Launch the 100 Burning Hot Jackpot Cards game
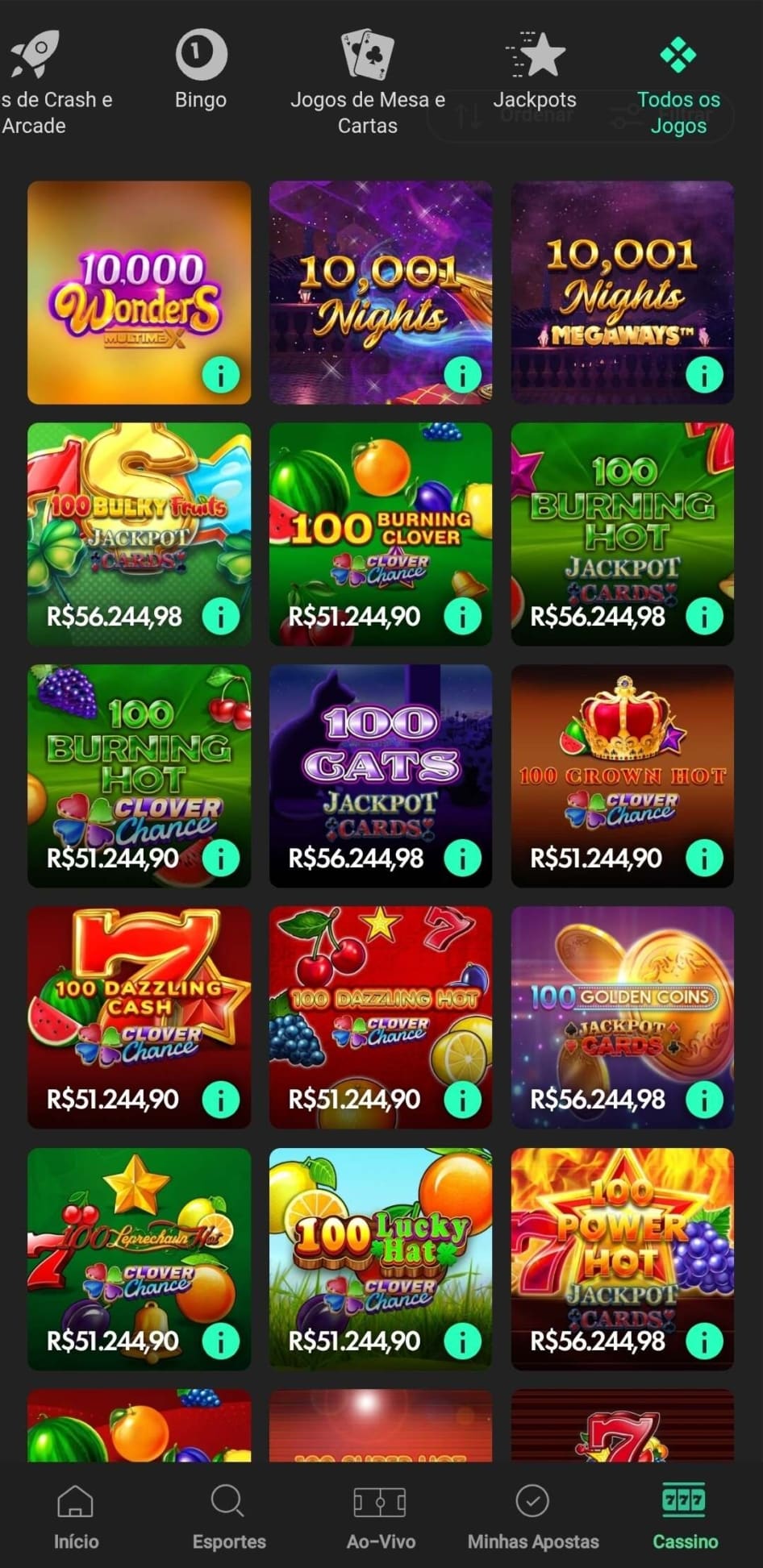Screen dimensions: 763x1568 coord(622,516)
